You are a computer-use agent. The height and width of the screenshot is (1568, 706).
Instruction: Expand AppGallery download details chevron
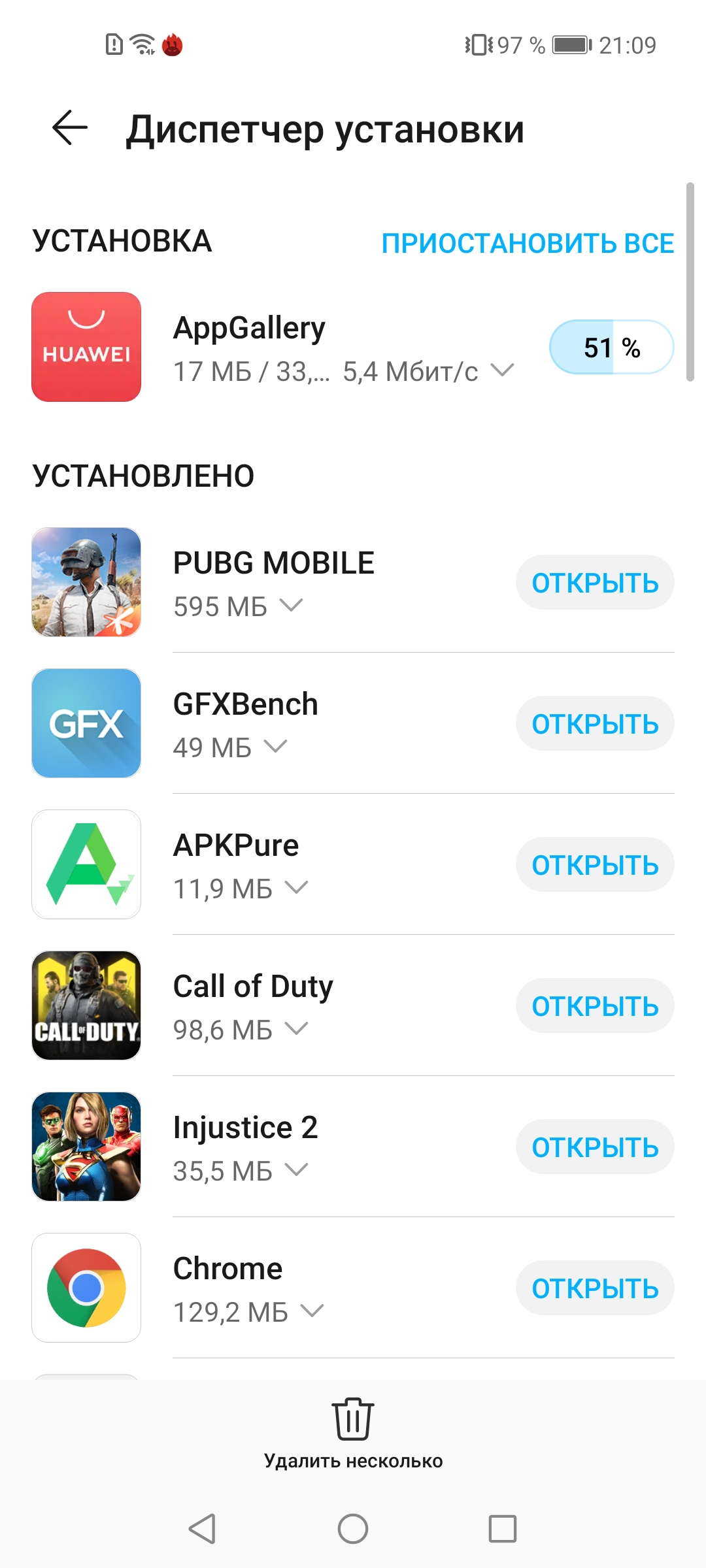coord(502,370)
